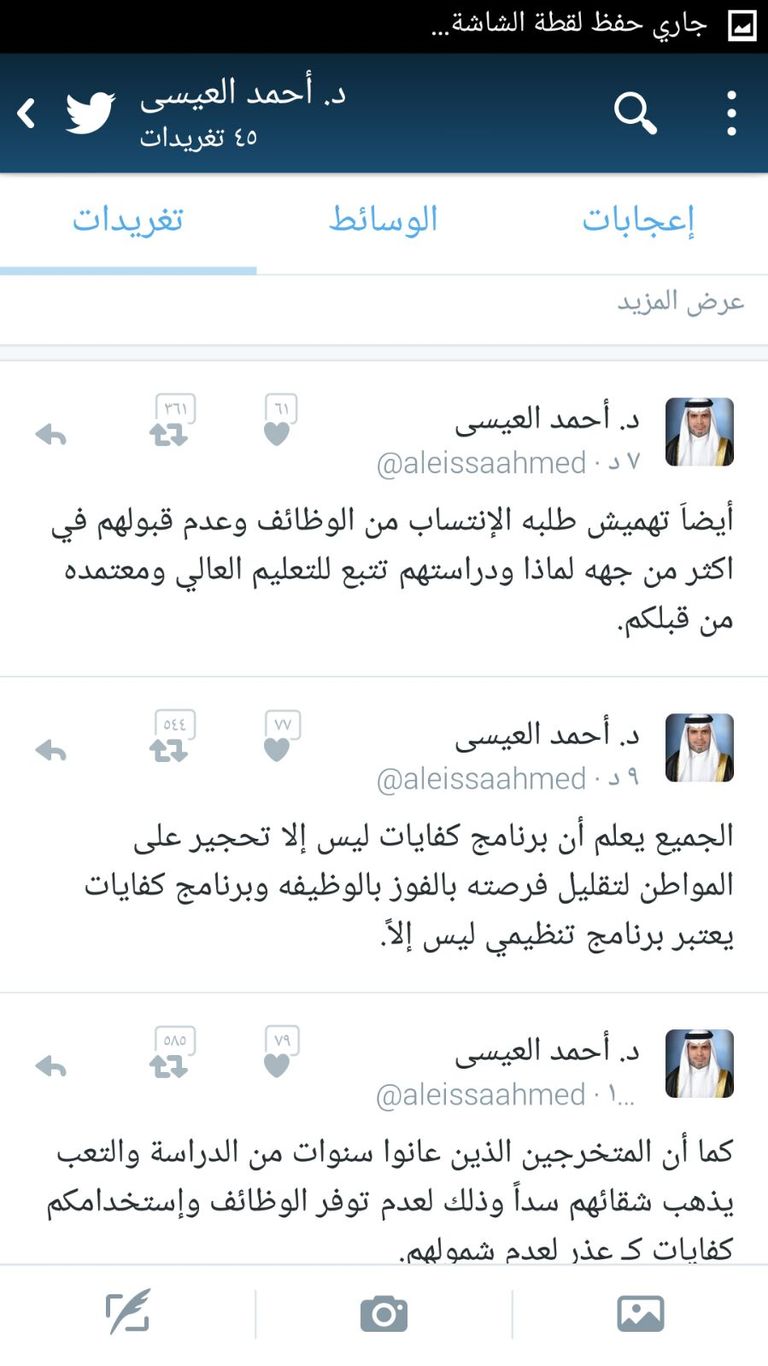Open the camera to take a photo

[384, 1313]
